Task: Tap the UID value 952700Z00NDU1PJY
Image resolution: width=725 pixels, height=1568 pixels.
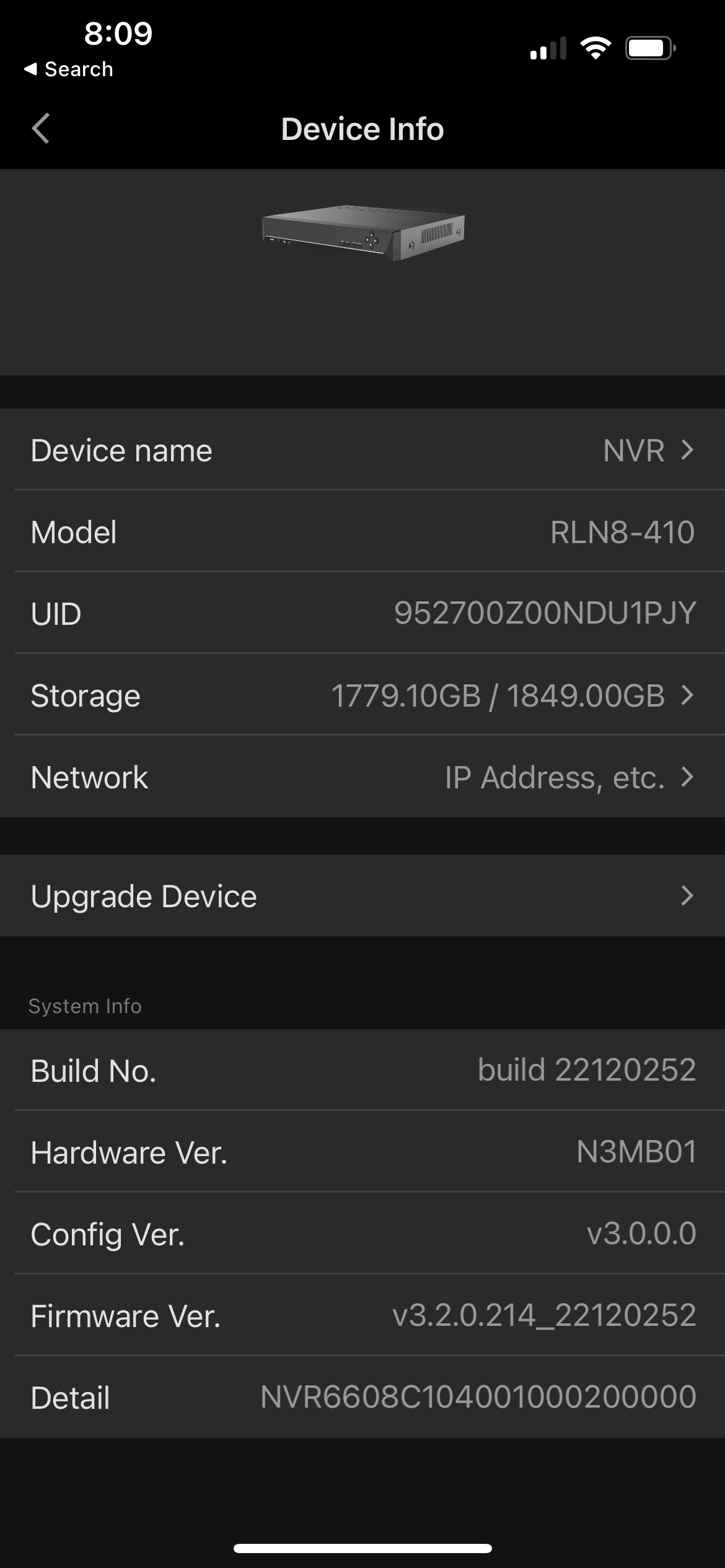Action: coord(544,614)
